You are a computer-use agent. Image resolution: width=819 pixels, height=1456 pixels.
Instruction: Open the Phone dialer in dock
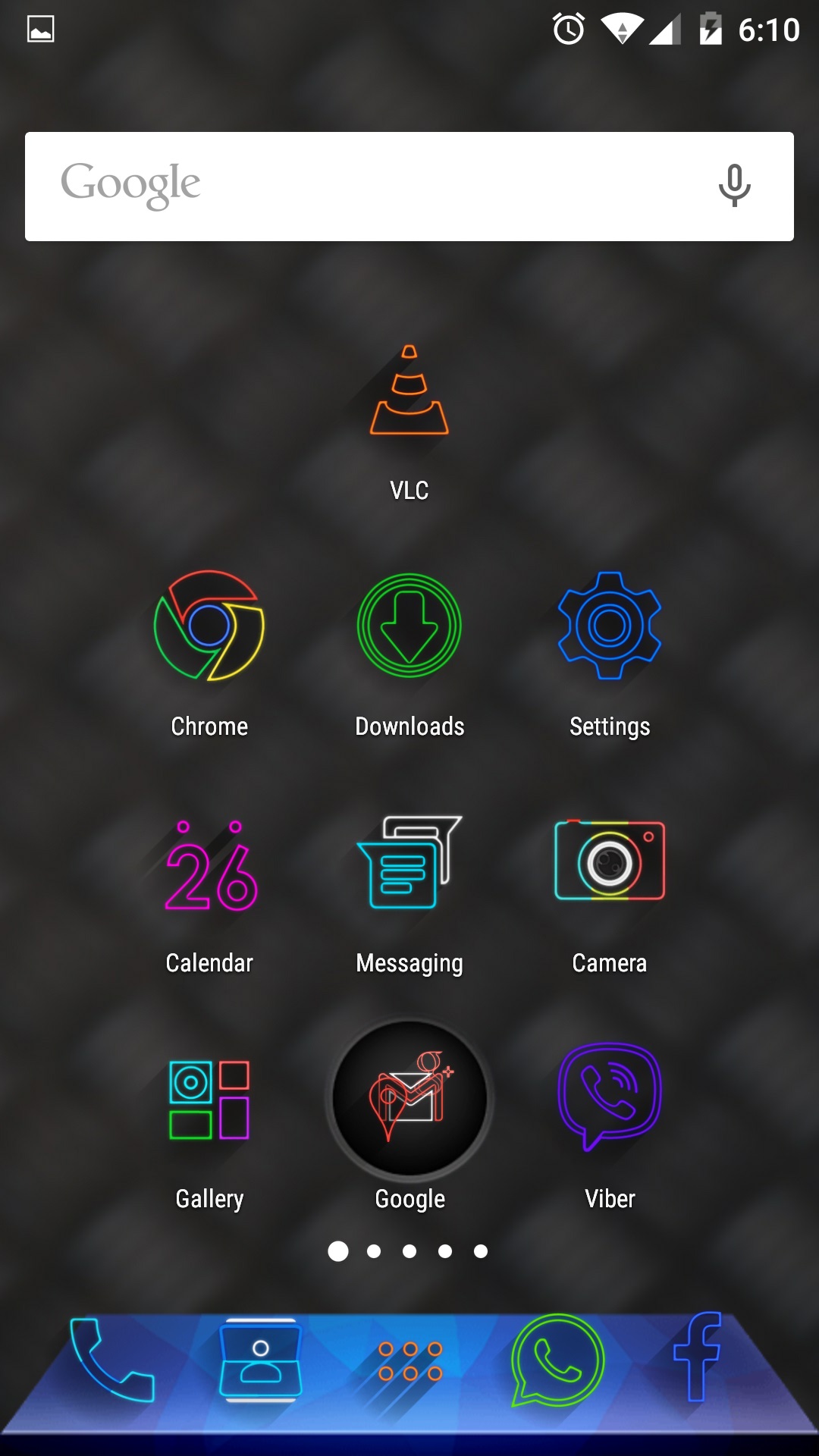pyautogui.click(x=112, y=1360)
